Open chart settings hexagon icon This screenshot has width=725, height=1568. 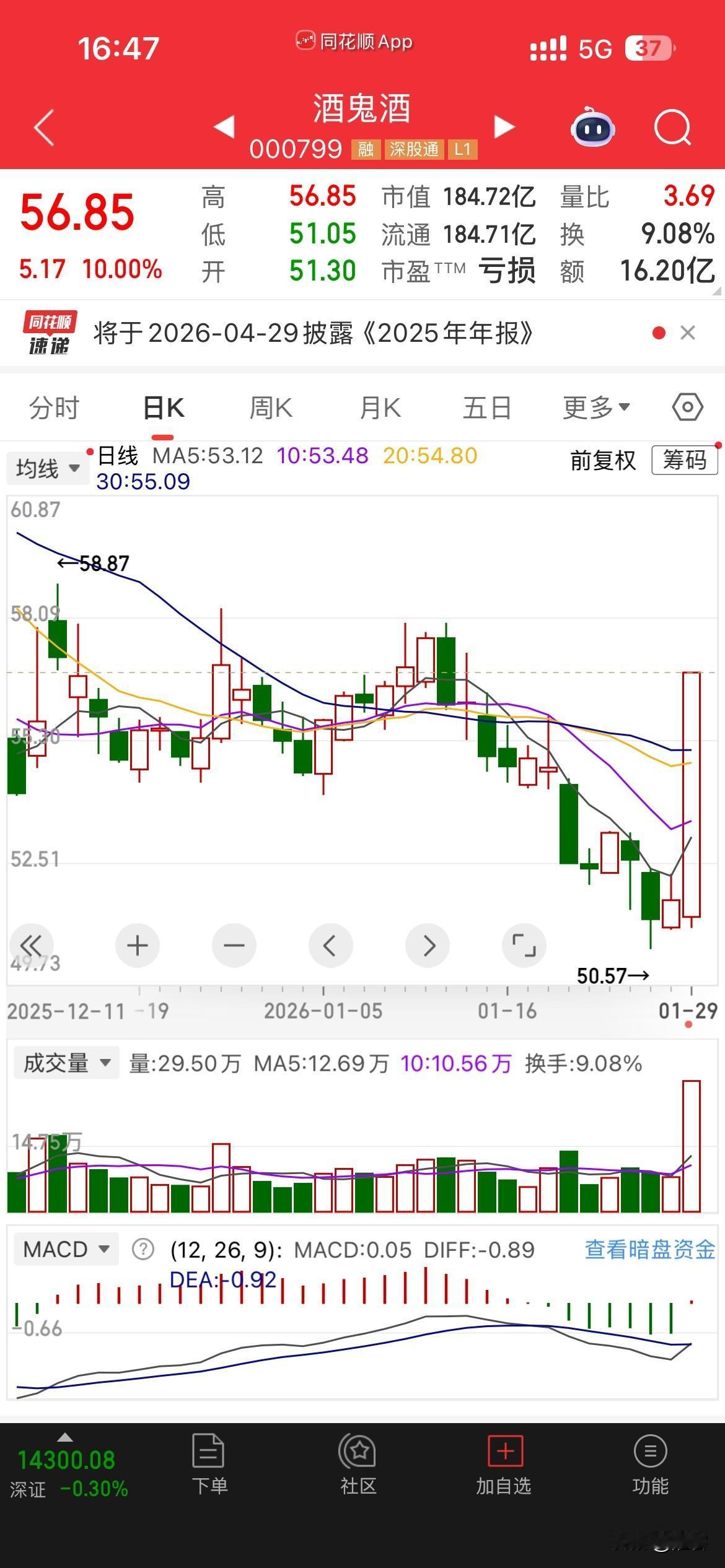coord(687,407)
